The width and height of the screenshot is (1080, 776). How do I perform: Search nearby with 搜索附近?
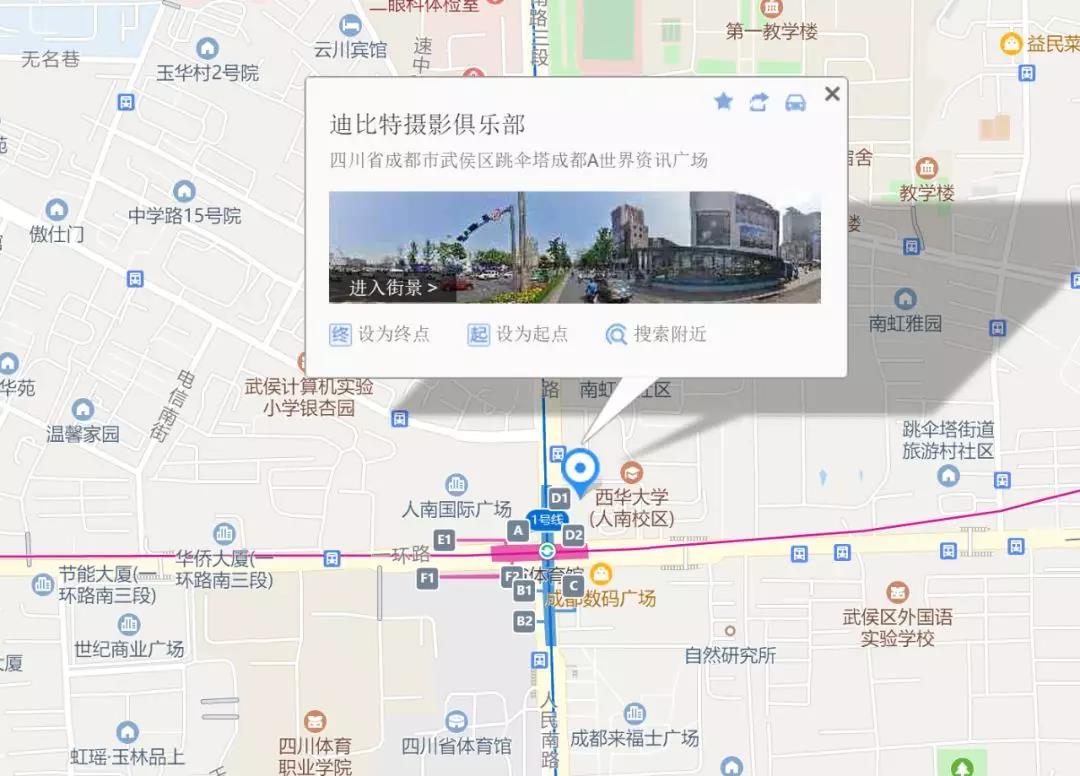click(656, 334)
